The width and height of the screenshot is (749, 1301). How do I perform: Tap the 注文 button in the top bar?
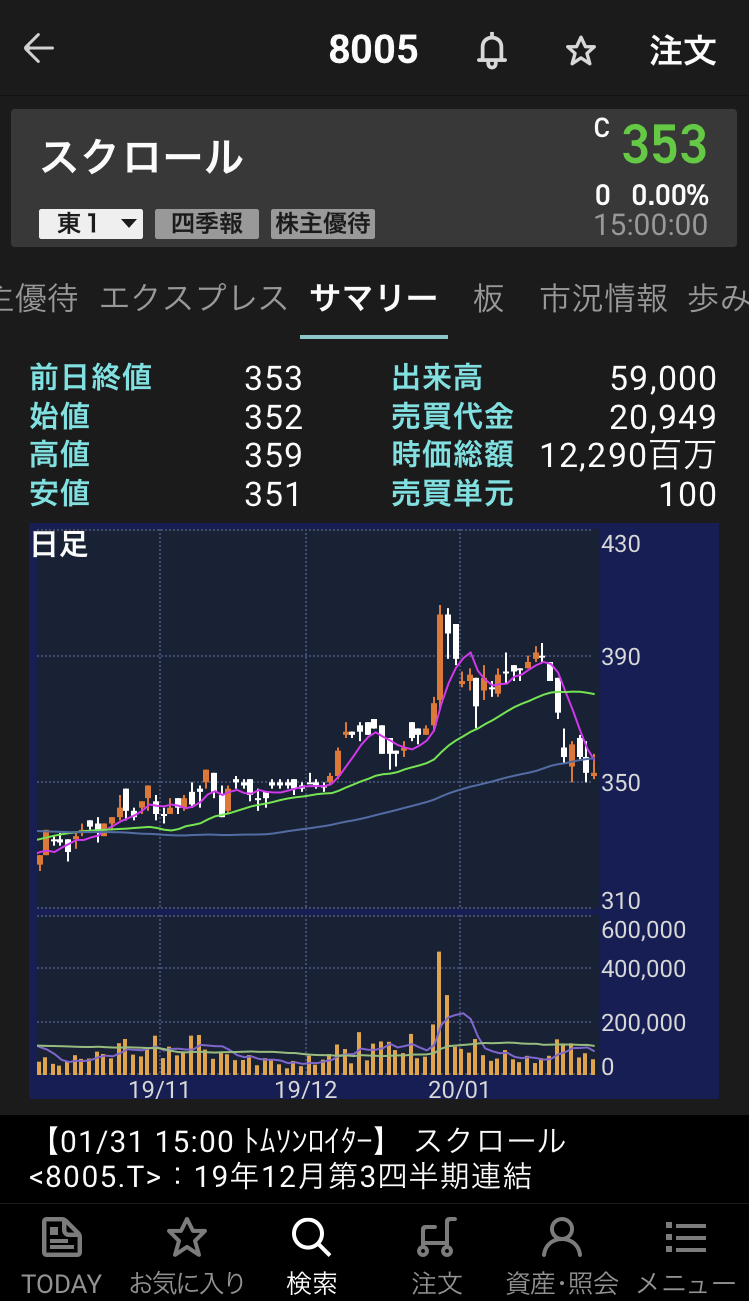[x=683, y=50]
